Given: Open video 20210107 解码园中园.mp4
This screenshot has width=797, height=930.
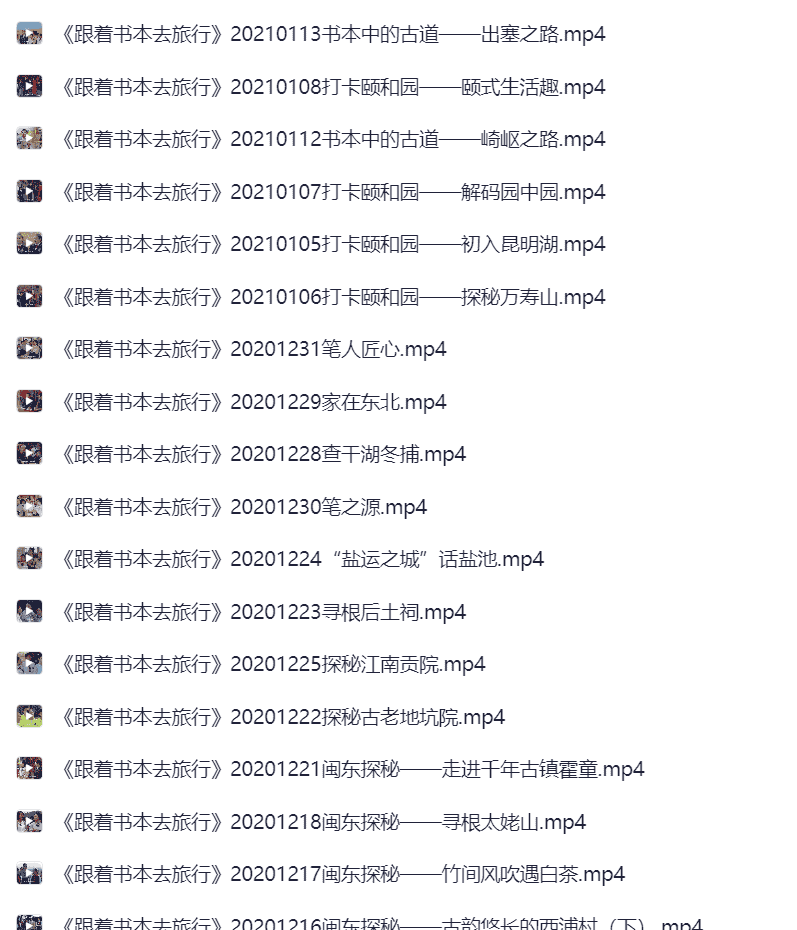Looking at the screenshot, I should click(x=332, y=192).
